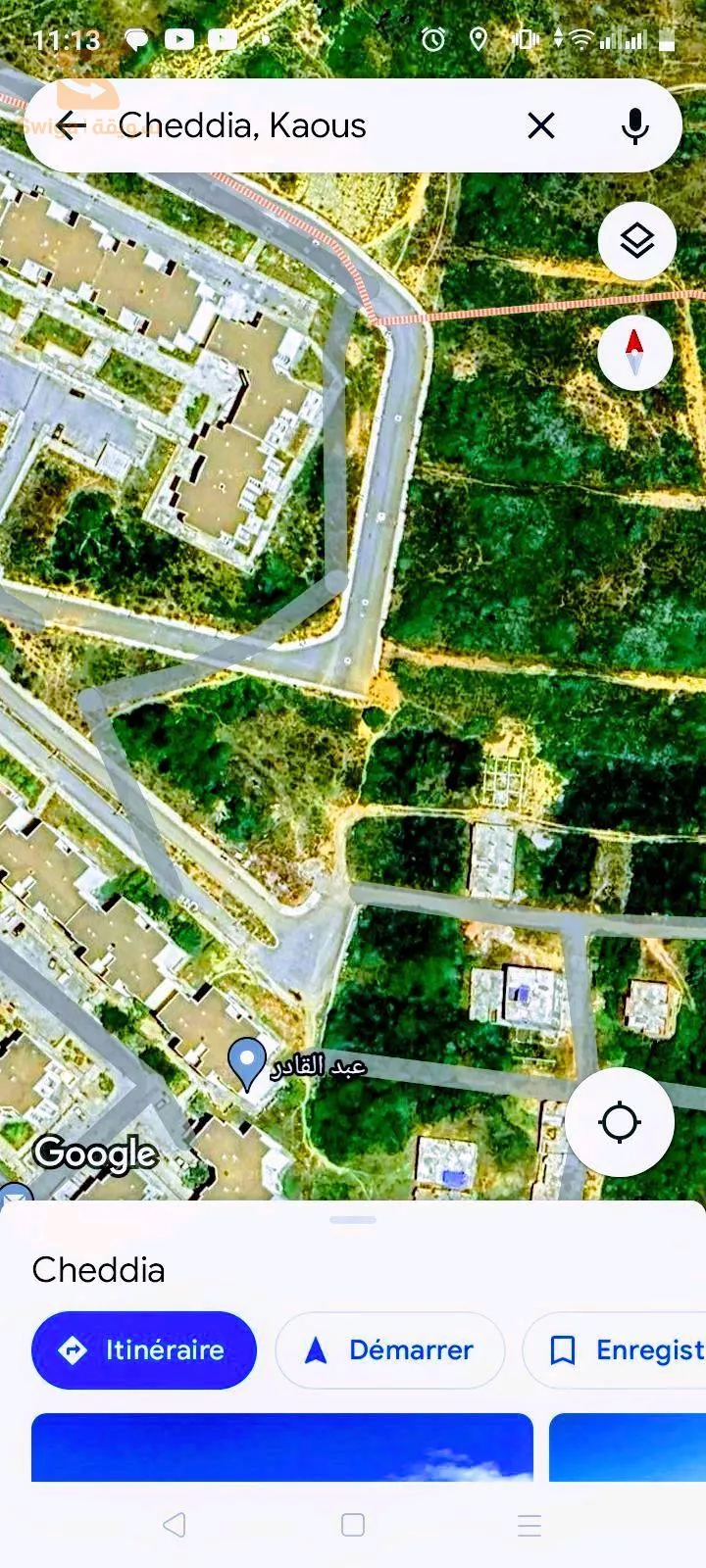The width and height of the screenshot is (706, 1568).
Task: Clear the Cheddia, Kaous search text
Action: click(x=541, y=125)
